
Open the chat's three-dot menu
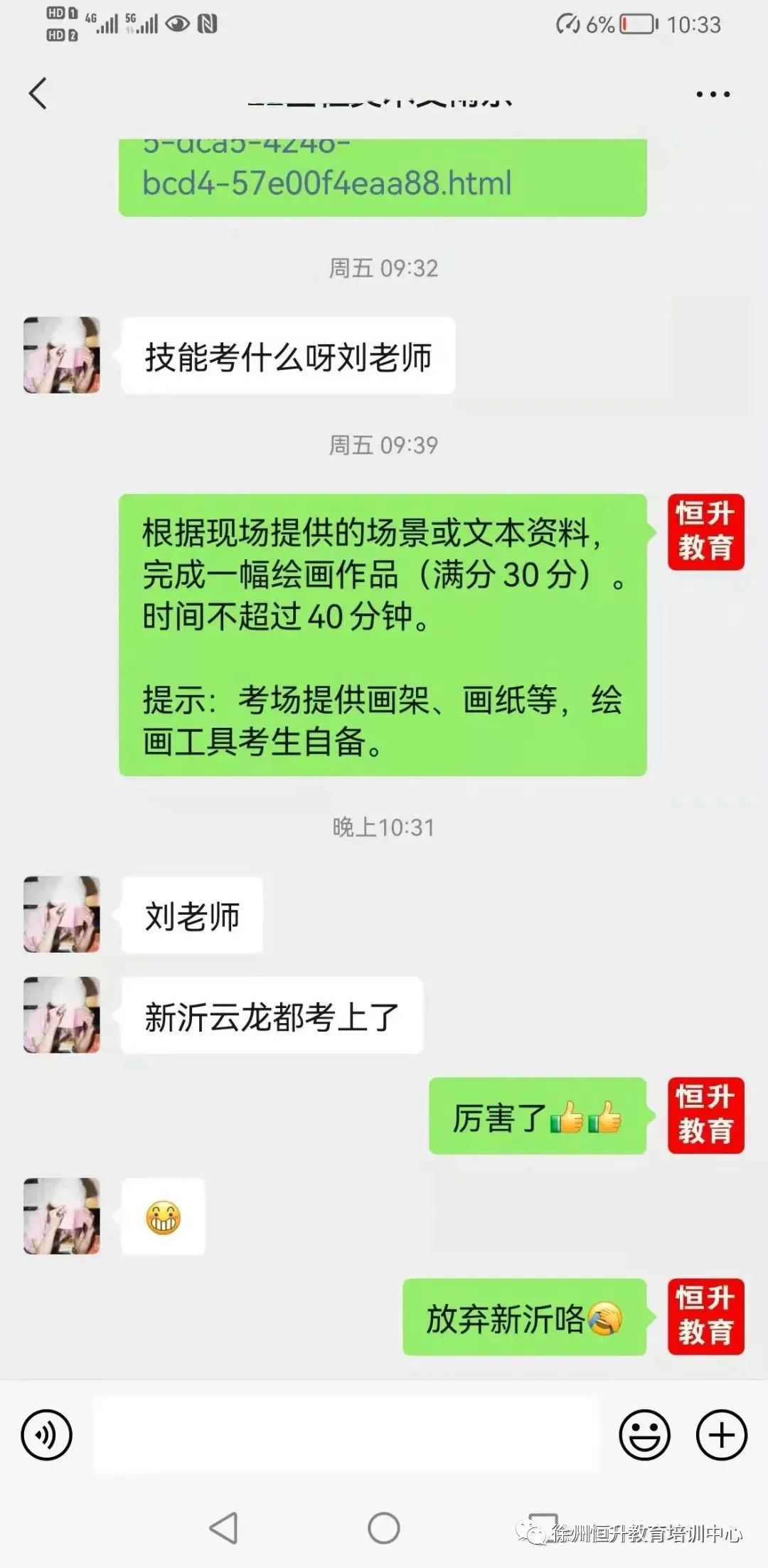713,94
